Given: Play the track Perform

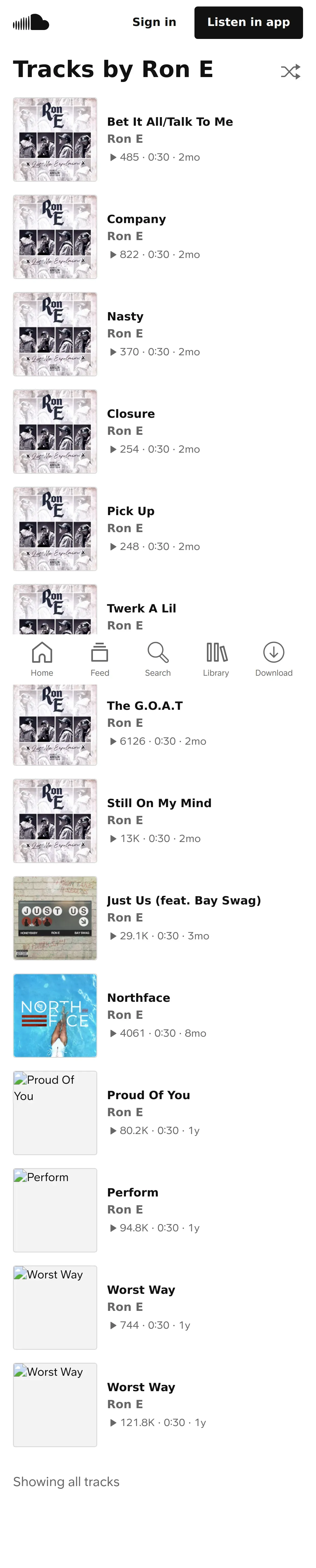Looking at the screenshot, I should [132, 1193].
